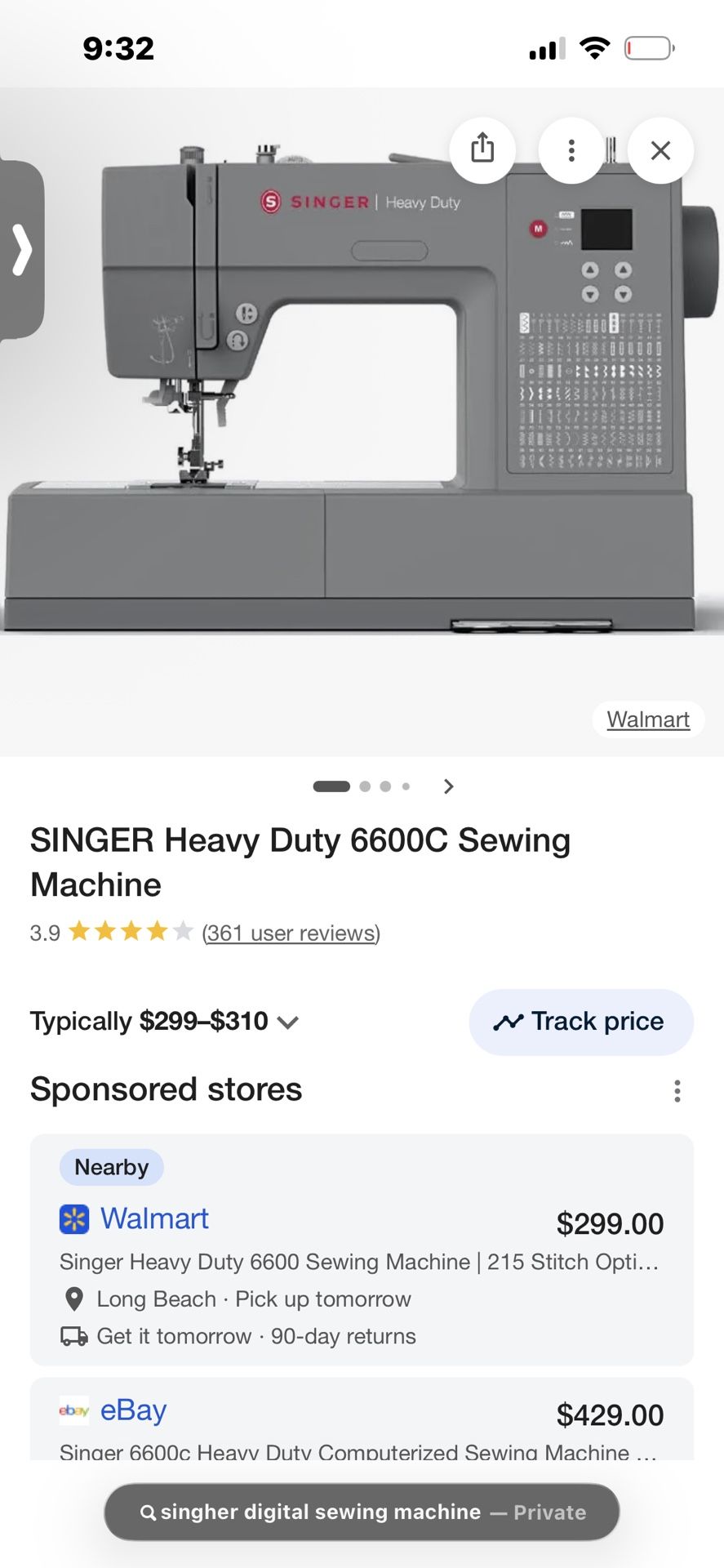Show the next product image
The height and width of the screenshot is (1568, 724).
pos(448,786)
